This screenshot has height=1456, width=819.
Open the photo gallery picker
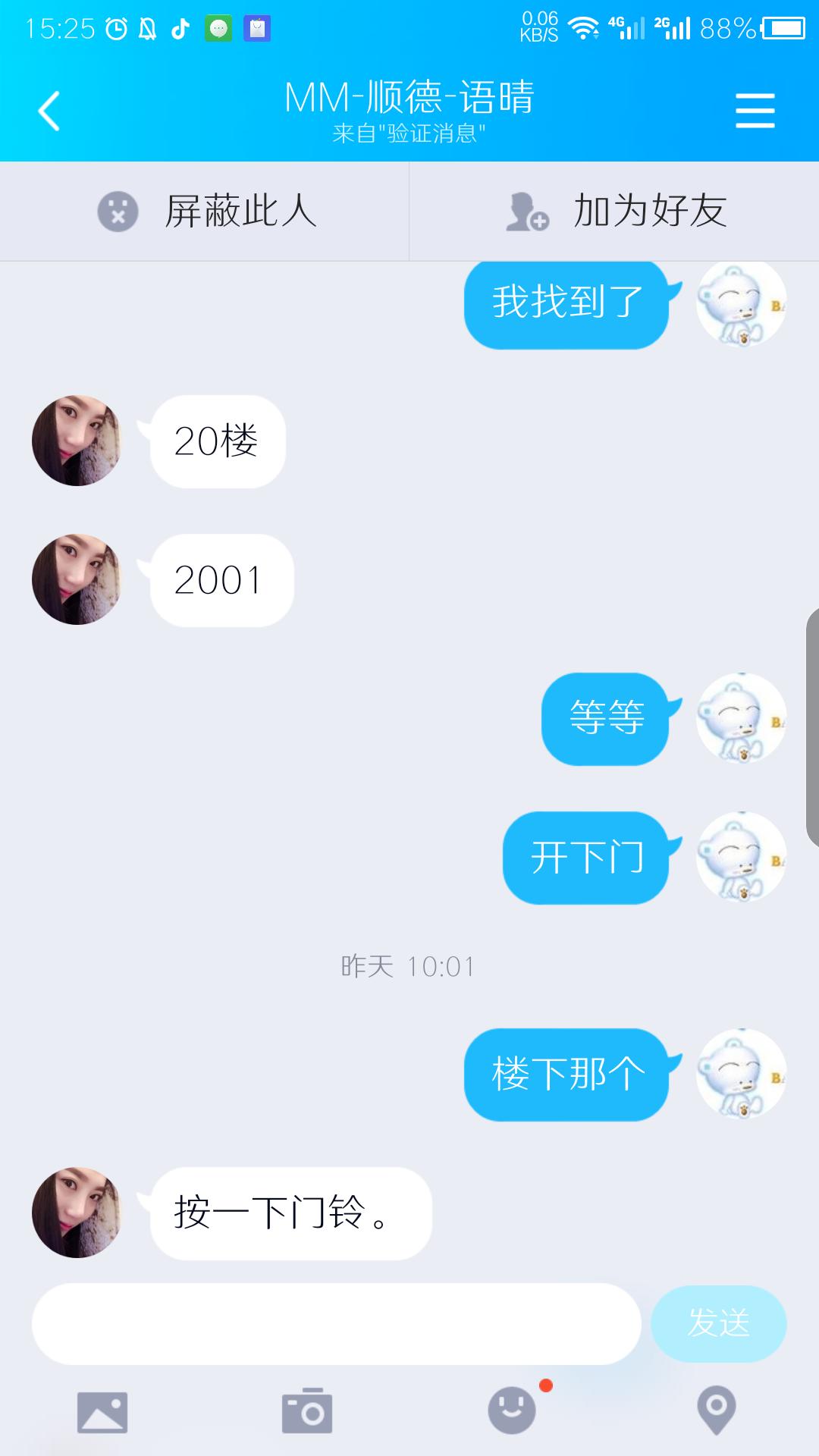click(x=102, y=1409)
